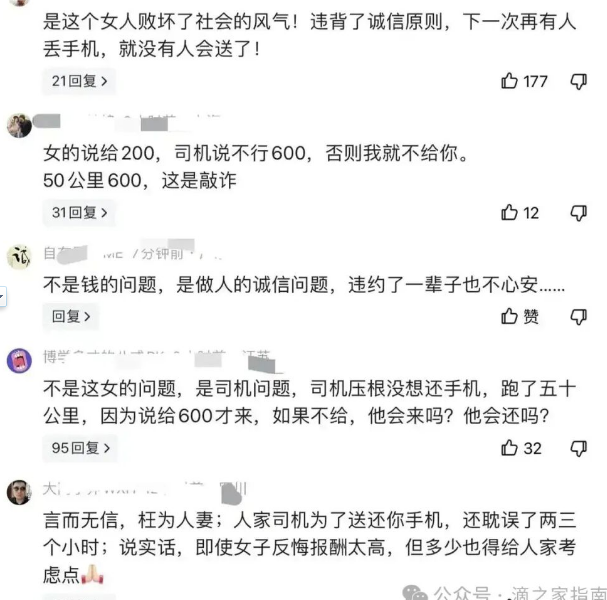Open avatar of the 司机问题 commenter
Screen dimensions: 607x600
click(x=19, y=360)
